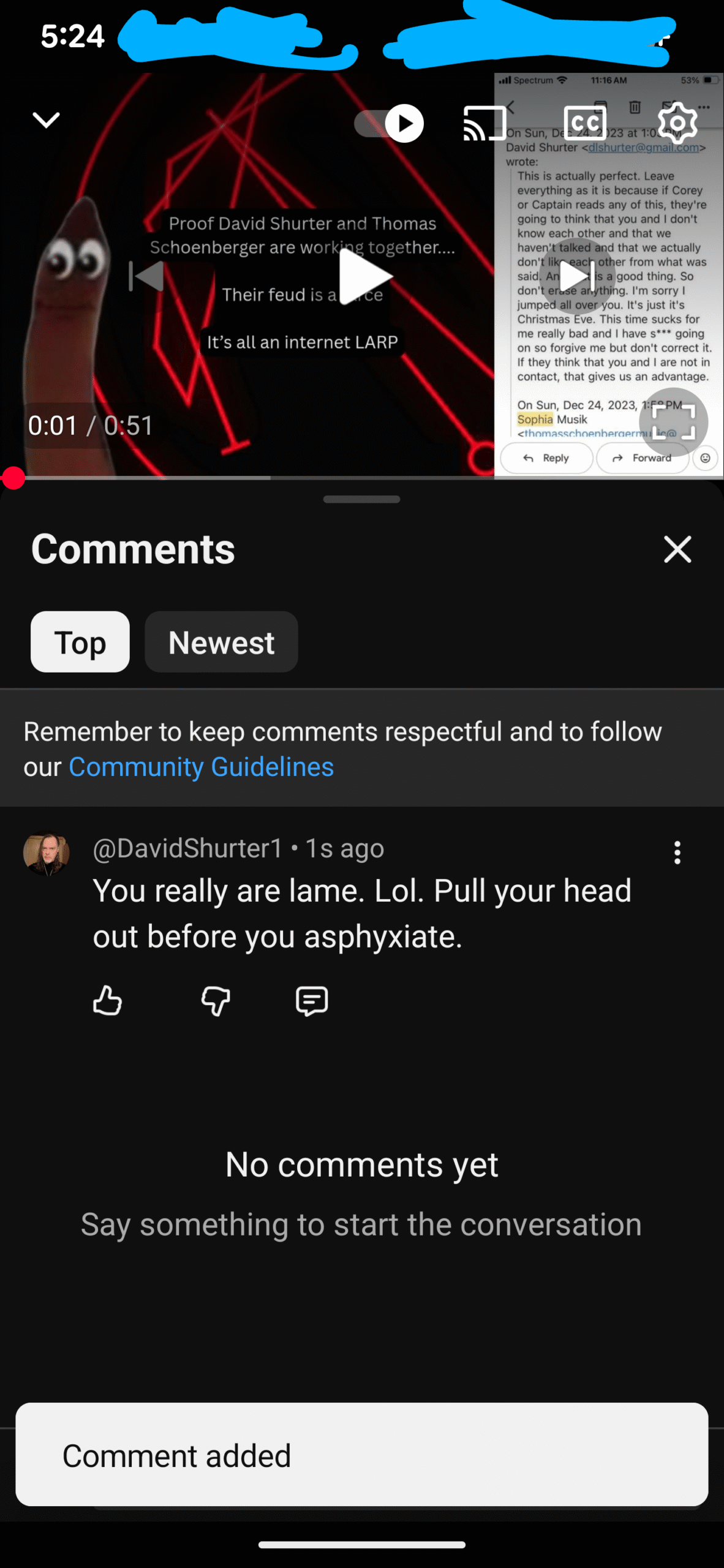Open the Community Guidelines link
724x1568 pixels.
[x=201, y=767]
